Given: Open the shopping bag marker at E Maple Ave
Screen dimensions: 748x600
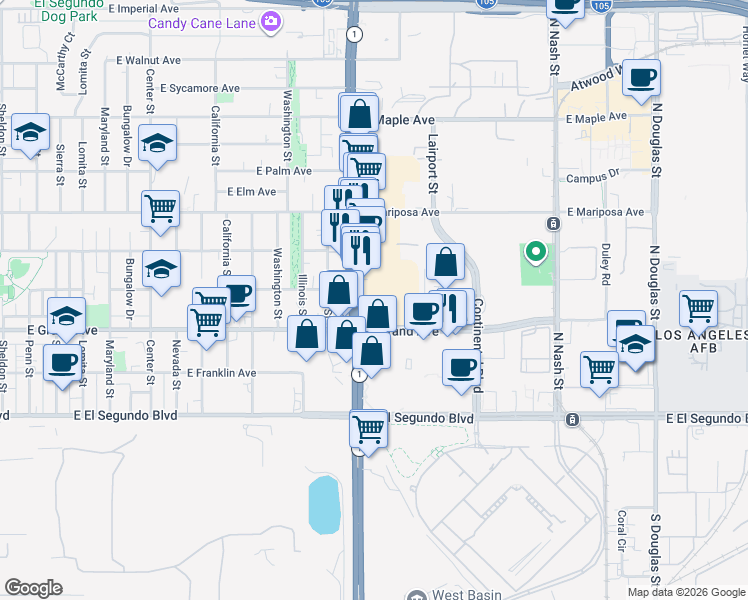Looking at the screenshot, I should click(359, 113).
